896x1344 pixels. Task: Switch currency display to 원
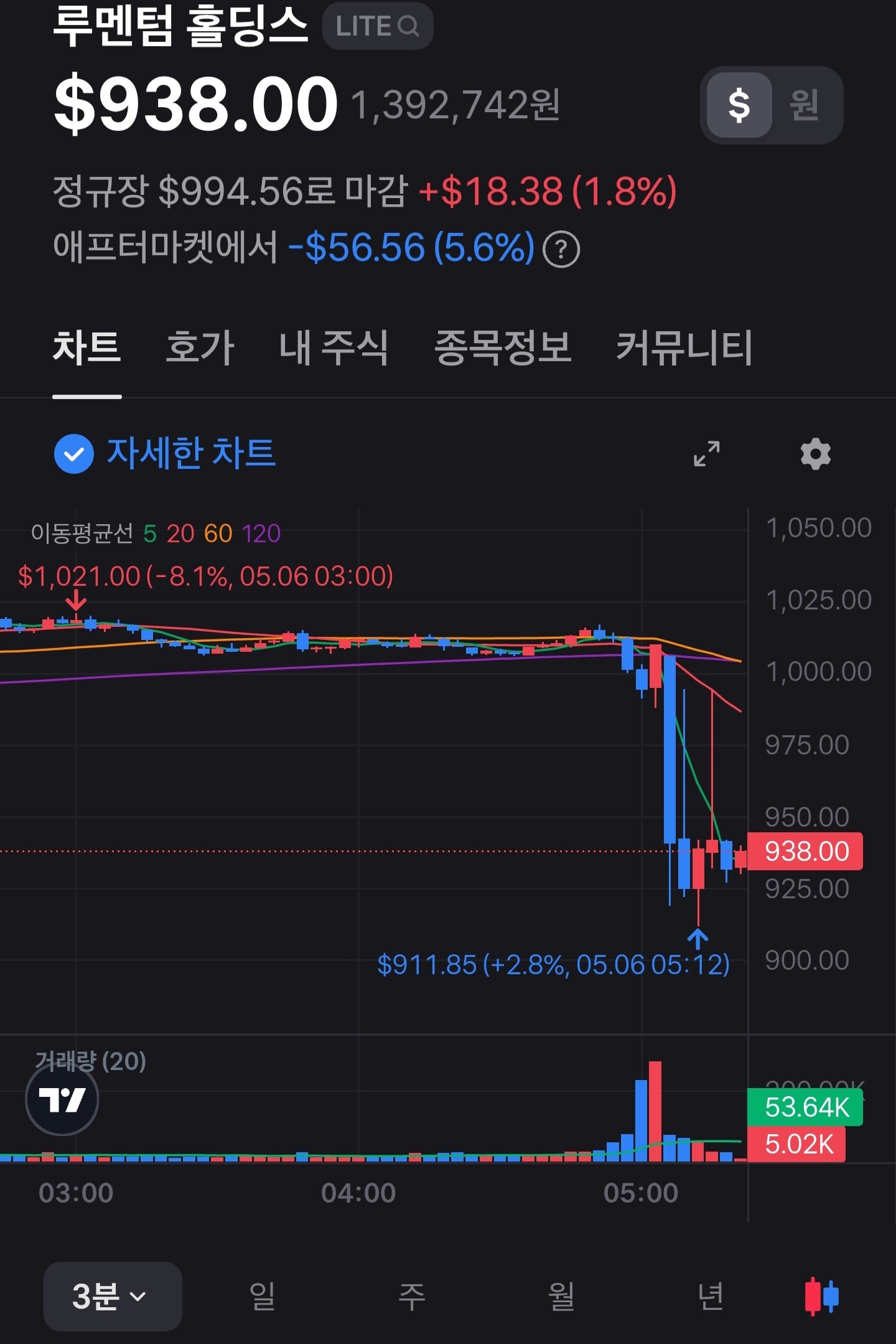[x=805, y=105]
